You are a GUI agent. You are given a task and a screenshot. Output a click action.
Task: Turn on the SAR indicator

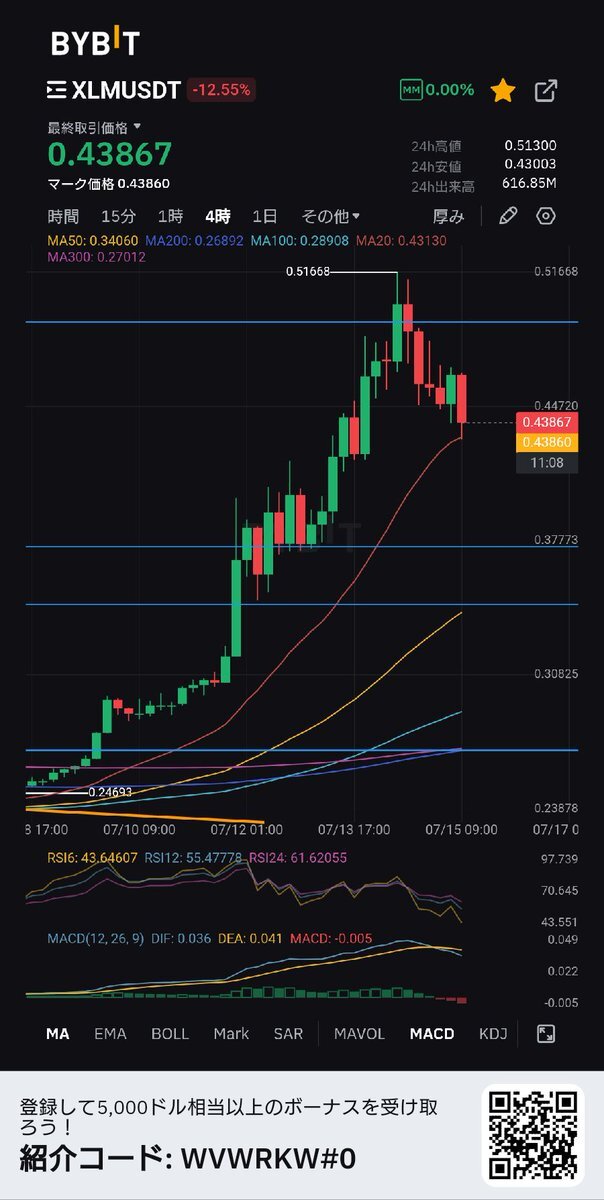click(x=288, y=1034)
